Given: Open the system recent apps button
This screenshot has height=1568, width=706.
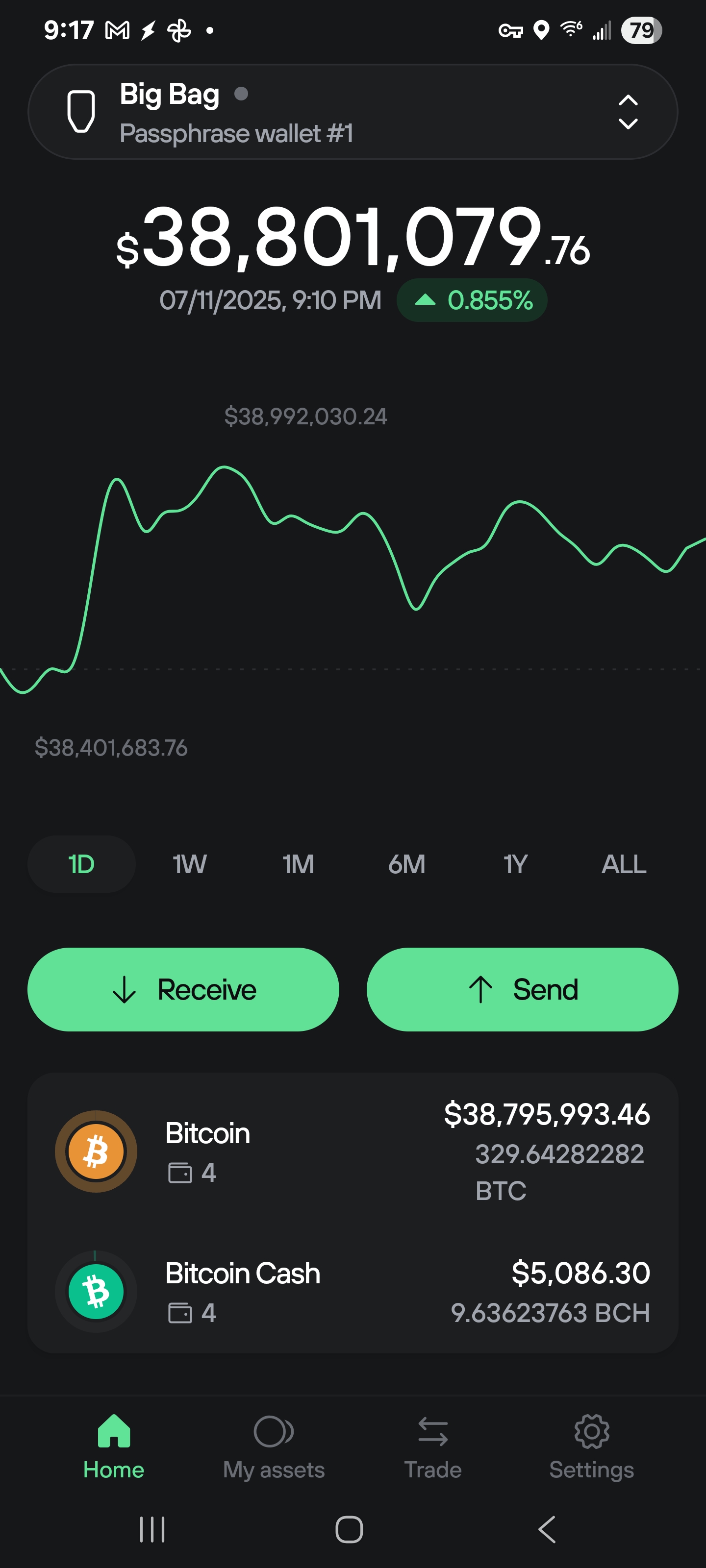Looking at the screenshot, I should tap(152, 1529).
